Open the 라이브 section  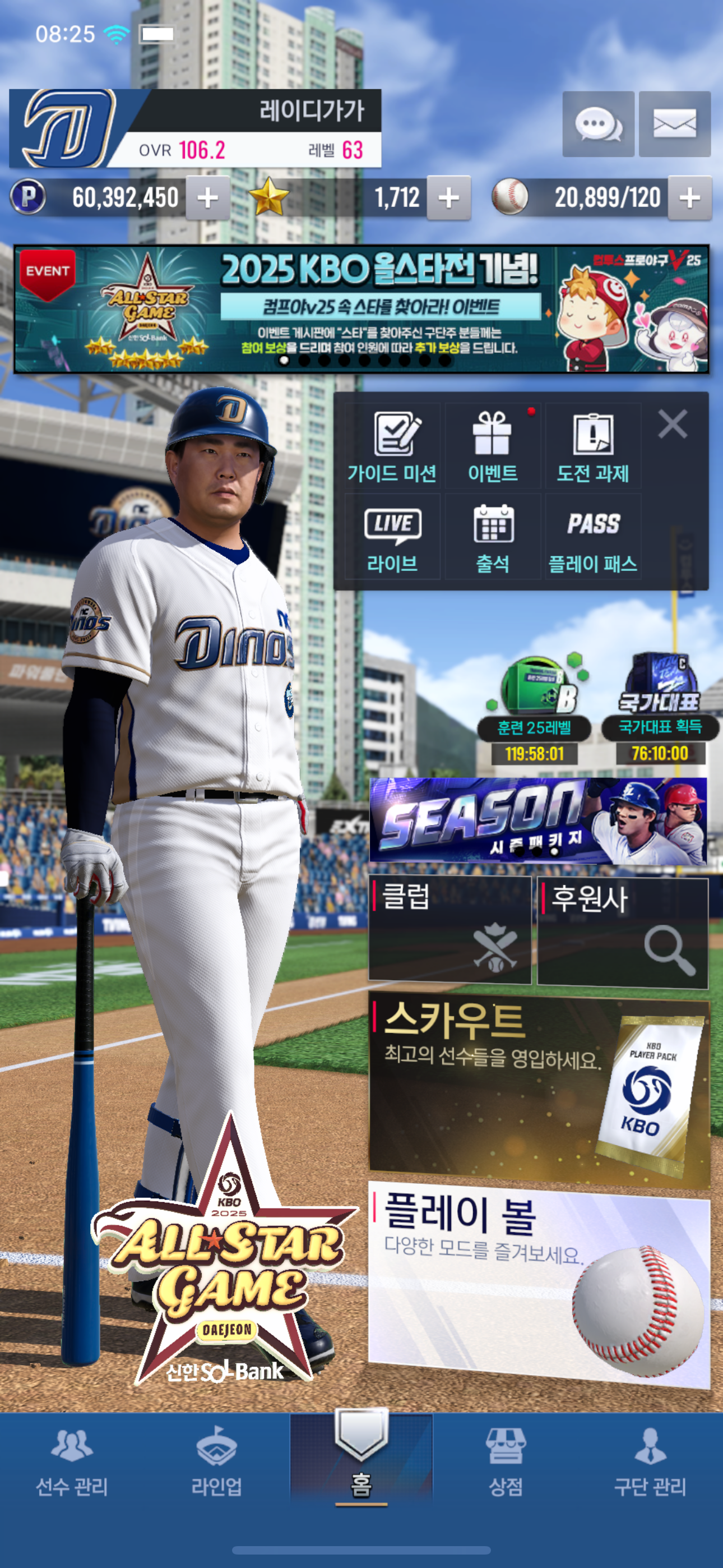point(392,537)
